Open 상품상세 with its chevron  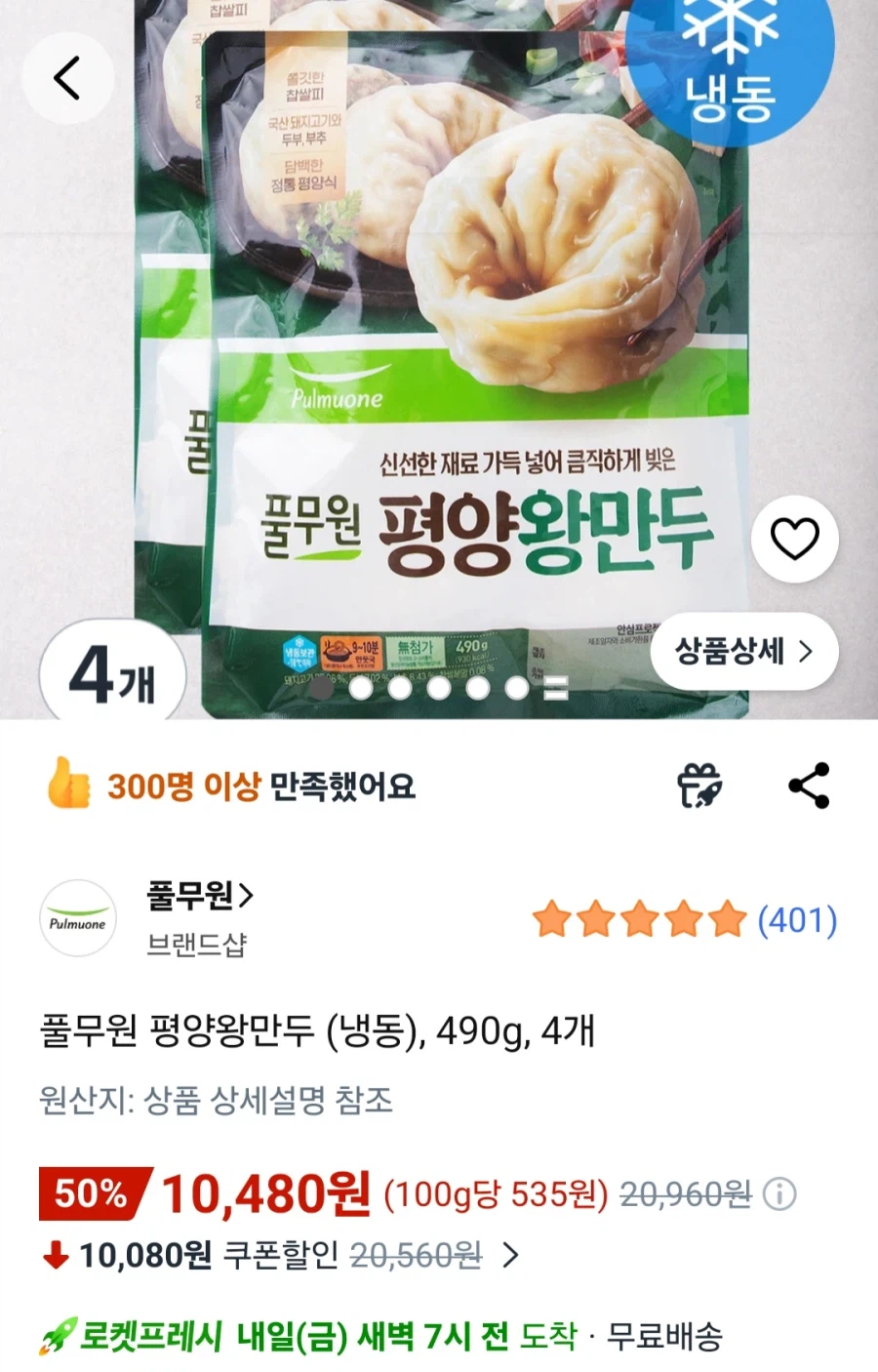(744, 654)
